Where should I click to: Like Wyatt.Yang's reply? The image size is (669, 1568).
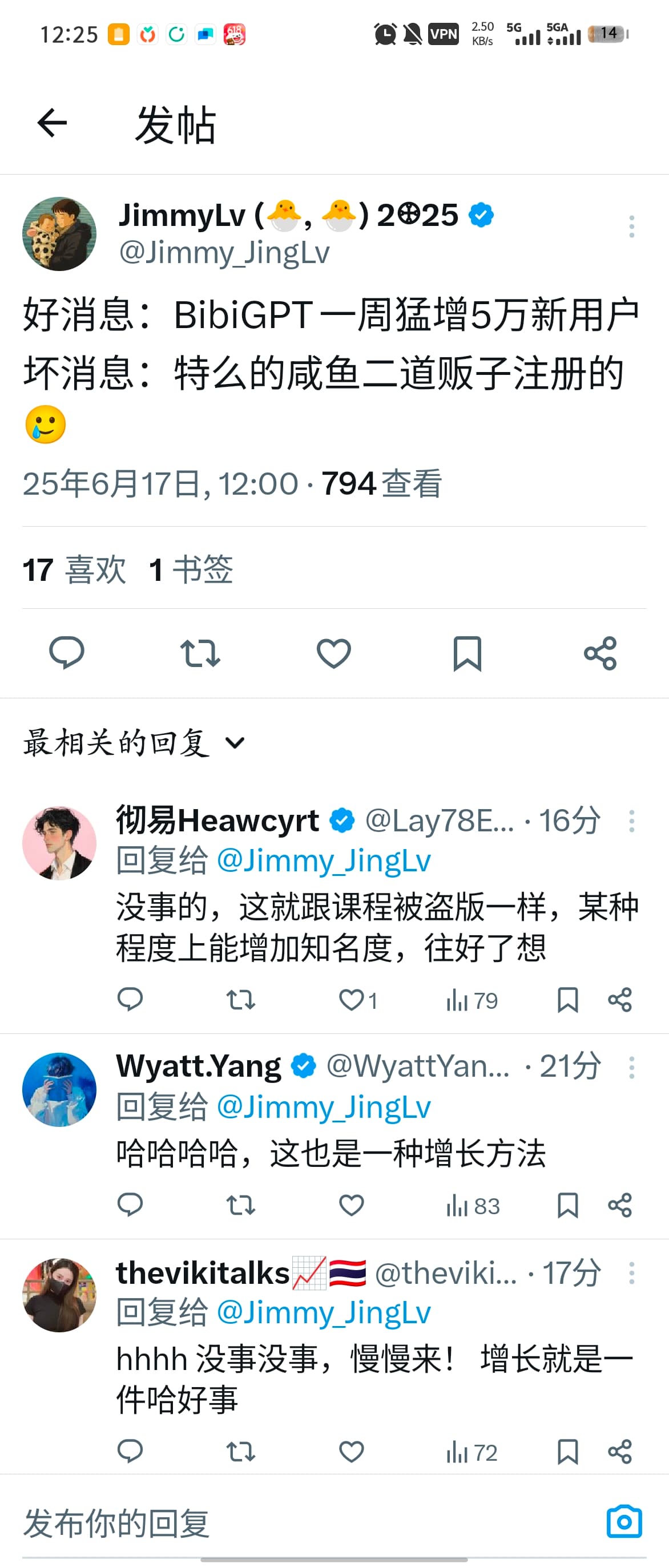click(351, 1205)
